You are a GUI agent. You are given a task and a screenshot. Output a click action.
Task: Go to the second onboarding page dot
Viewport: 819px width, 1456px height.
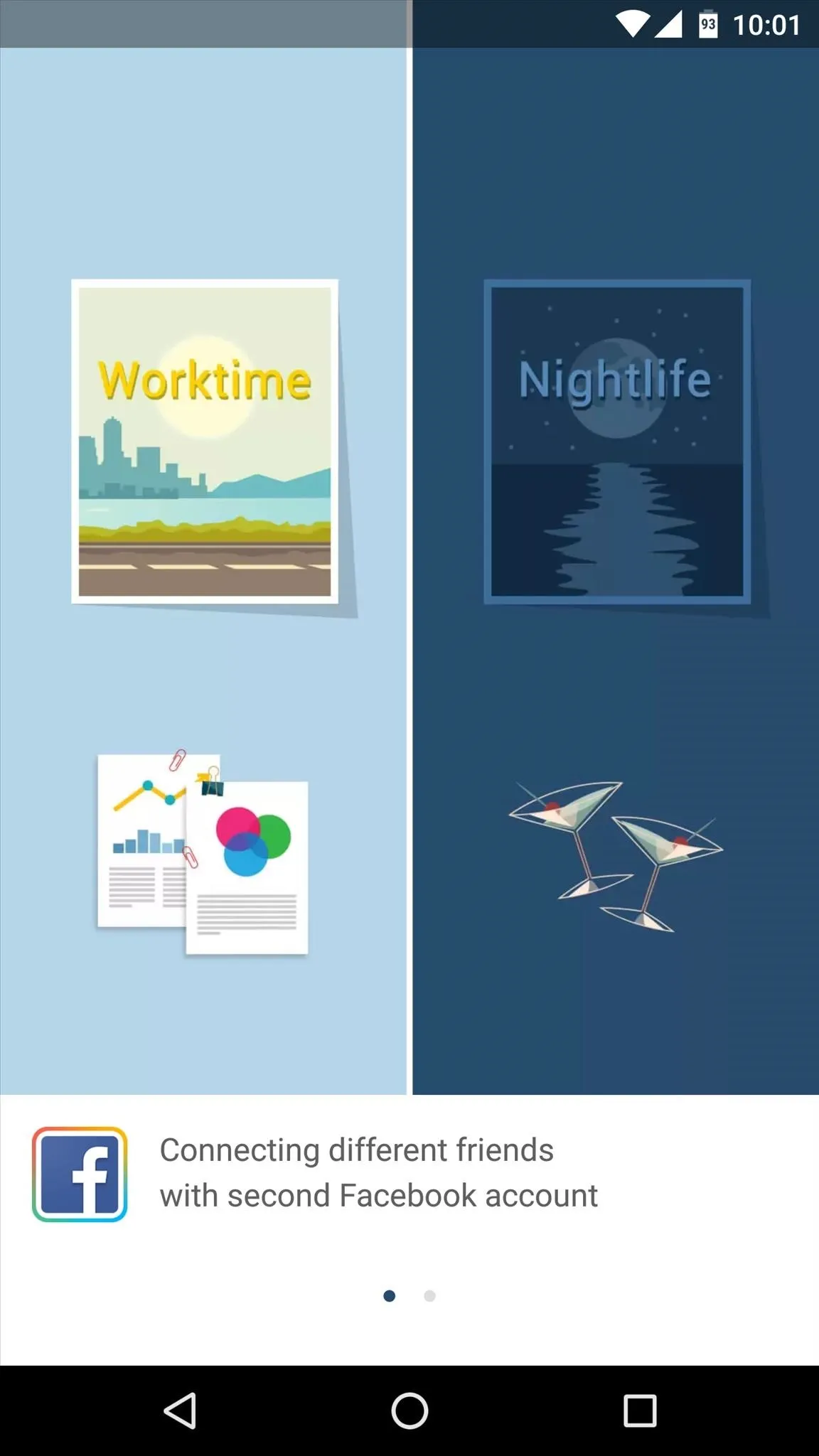point(429,1296)
